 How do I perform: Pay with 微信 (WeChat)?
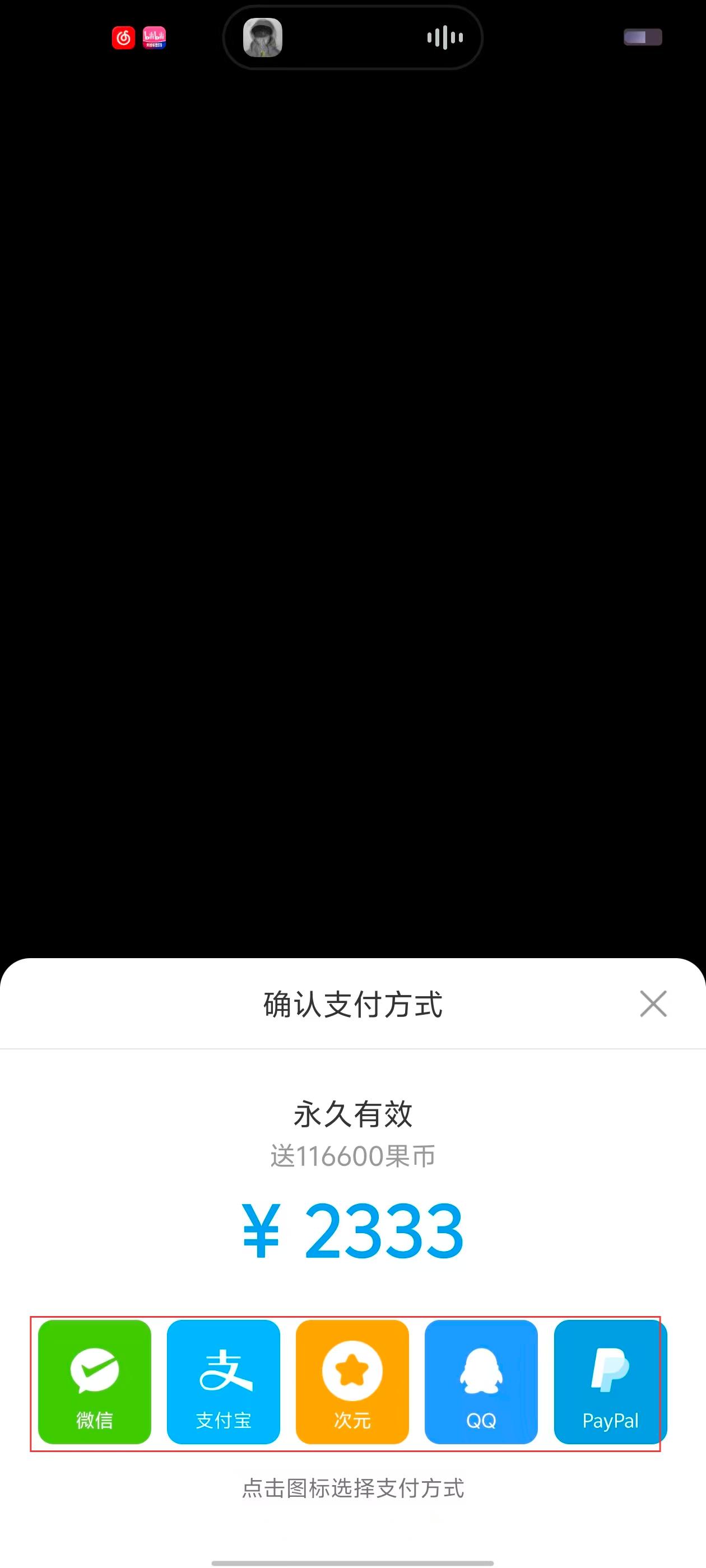95,1382
